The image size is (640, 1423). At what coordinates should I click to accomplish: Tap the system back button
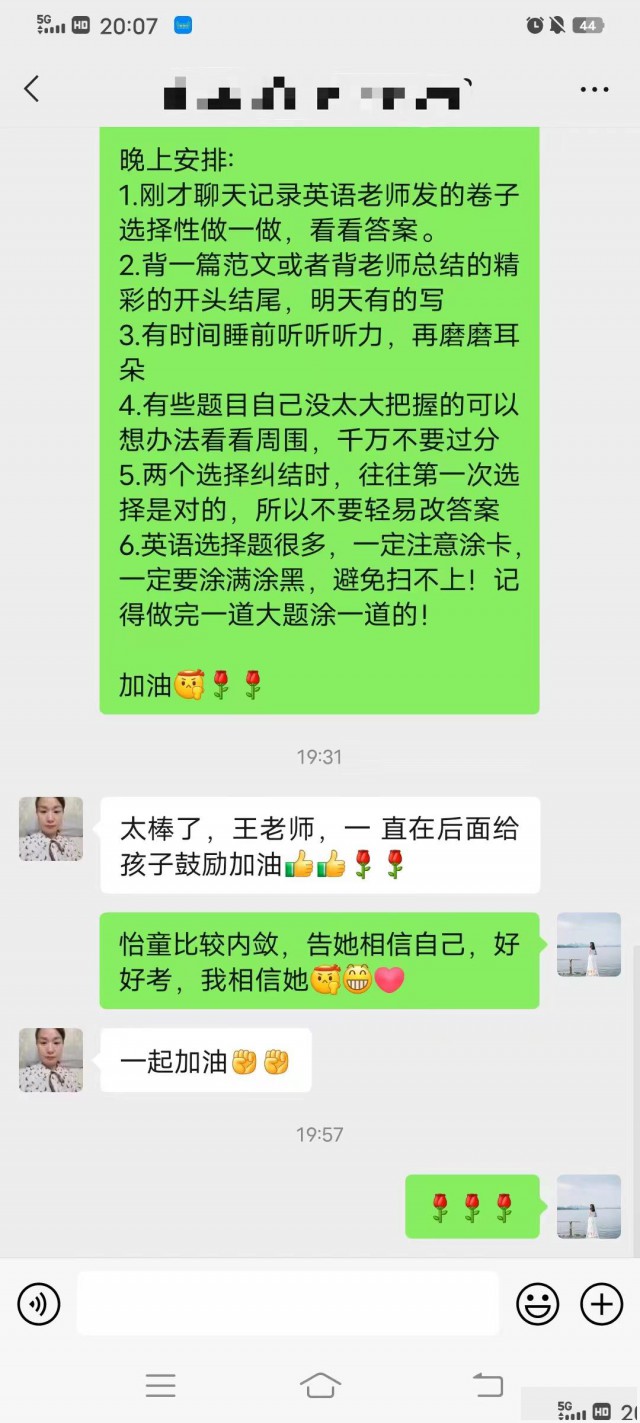click(x=487, y=1385)
